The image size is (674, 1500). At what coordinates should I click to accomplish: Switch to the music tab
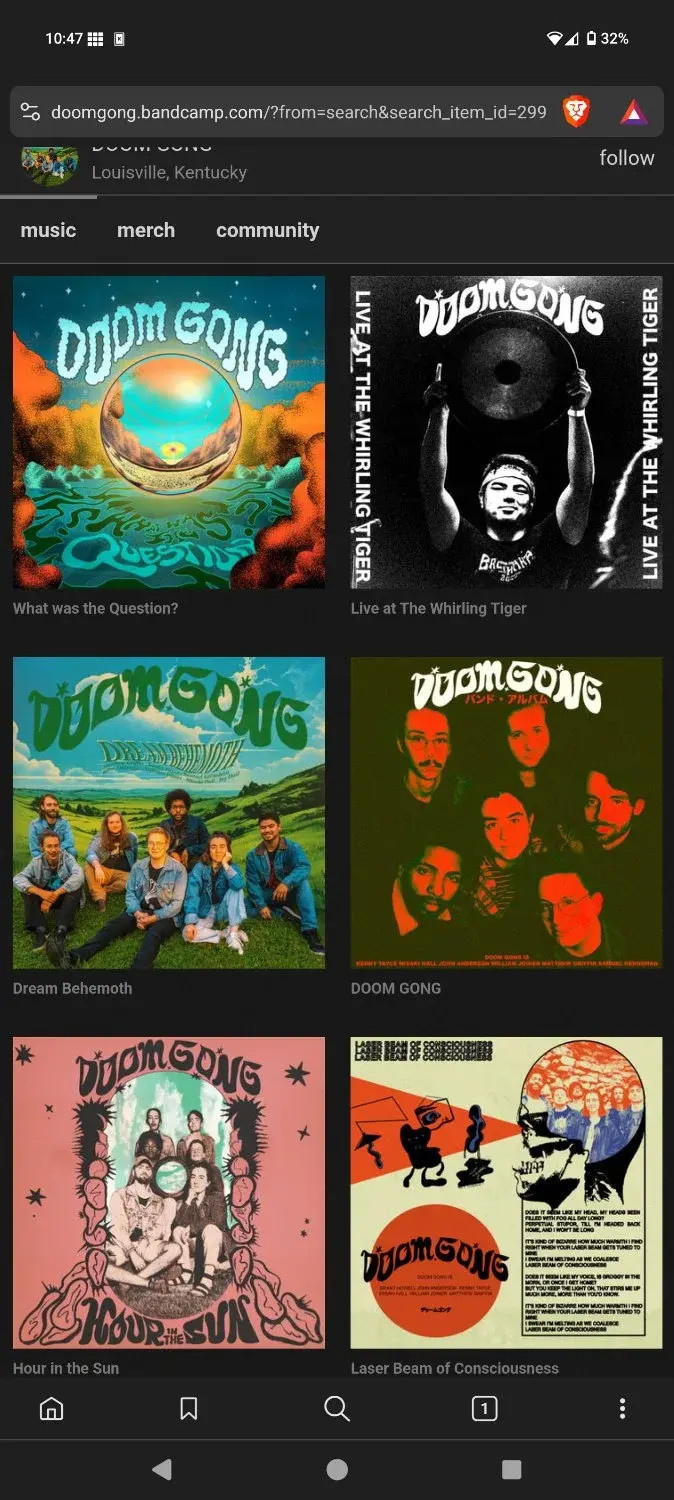click(x=48, y=230)
